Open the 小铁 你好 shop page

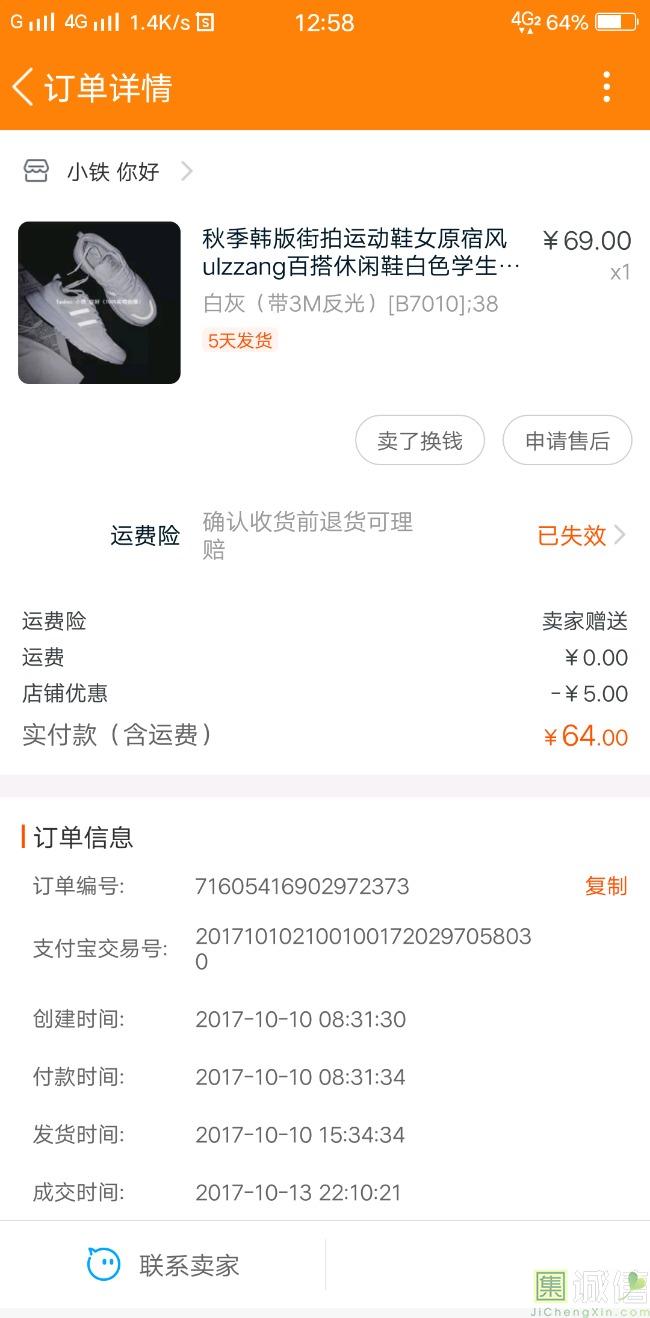tap(112, 172)
